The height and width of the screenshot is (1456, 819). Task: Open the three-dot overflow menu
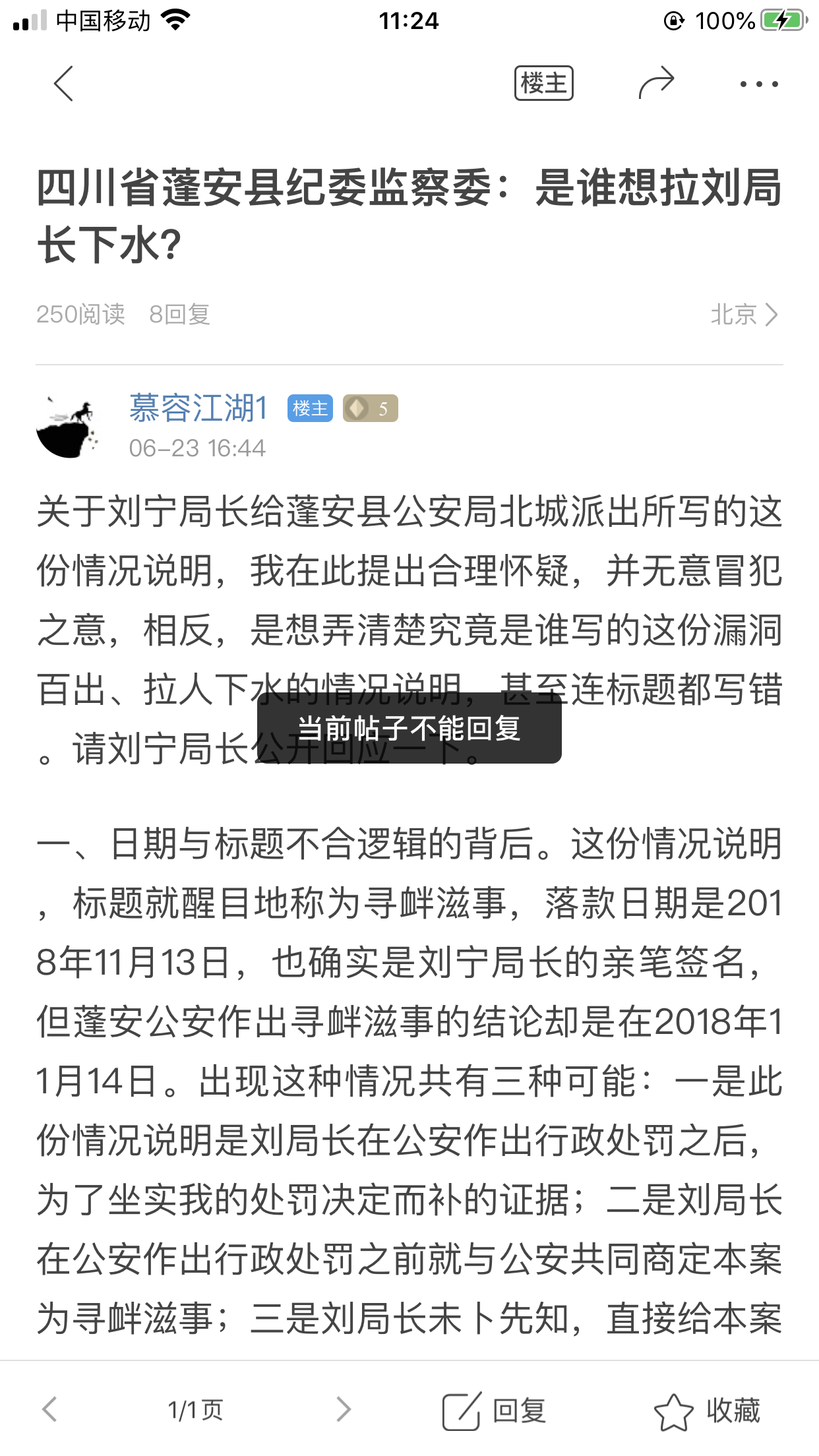point(758,84)
